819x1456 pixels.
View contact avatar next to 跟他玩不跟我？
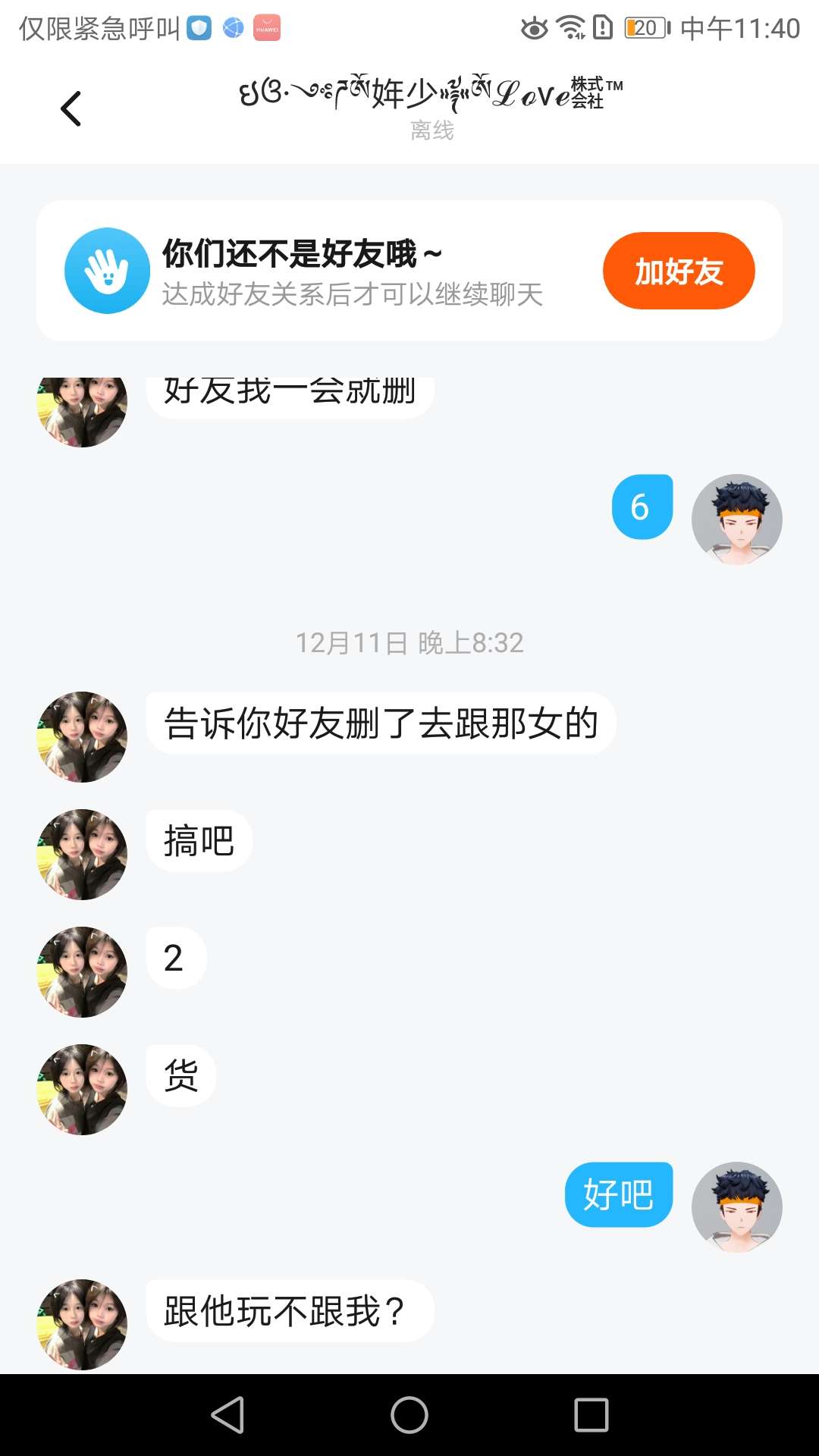pyautogui.click(x=82, y=1325)
